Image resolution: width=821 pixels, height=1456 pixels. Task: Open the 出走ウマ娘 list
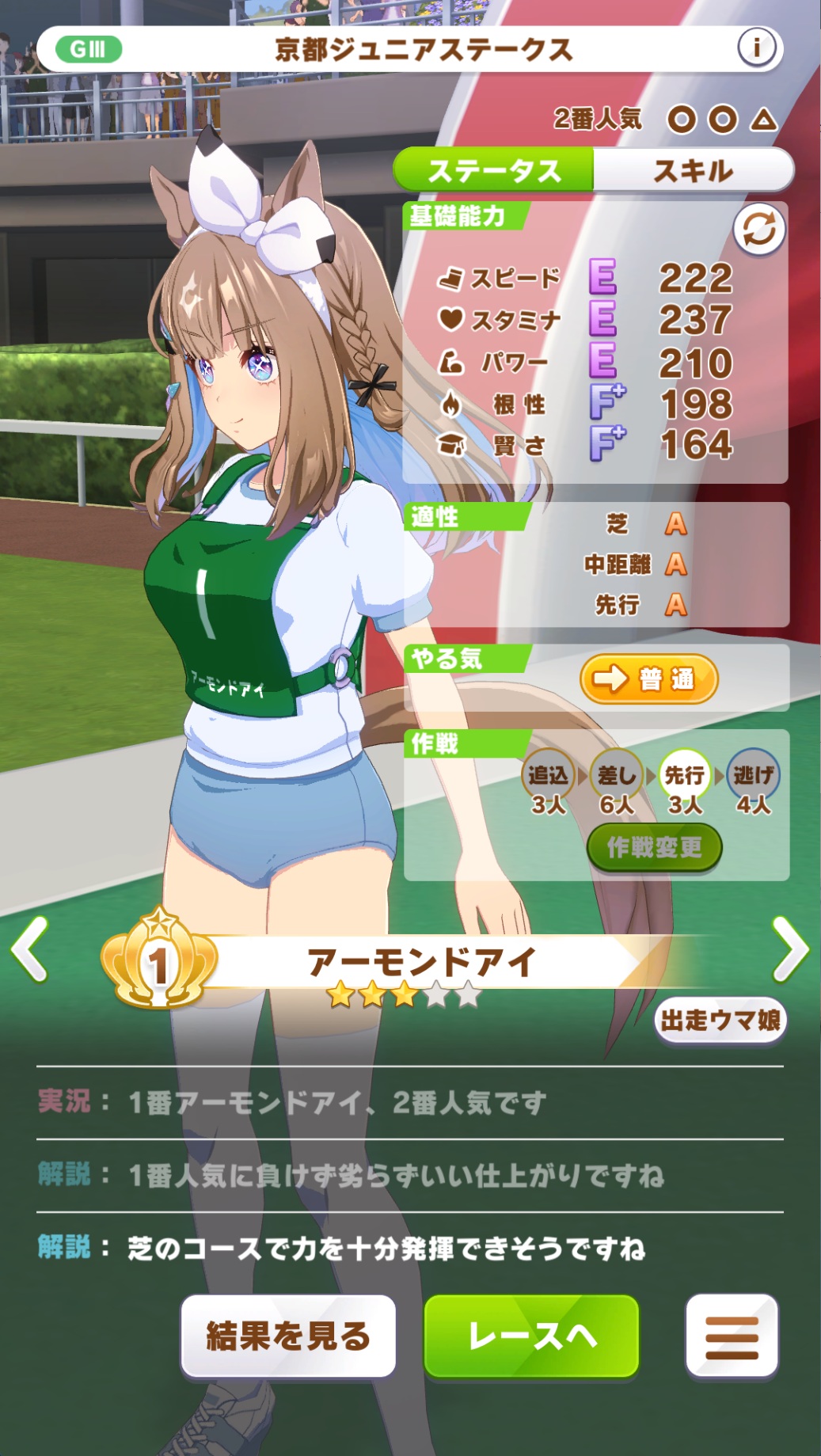[x=720, y=1021]
